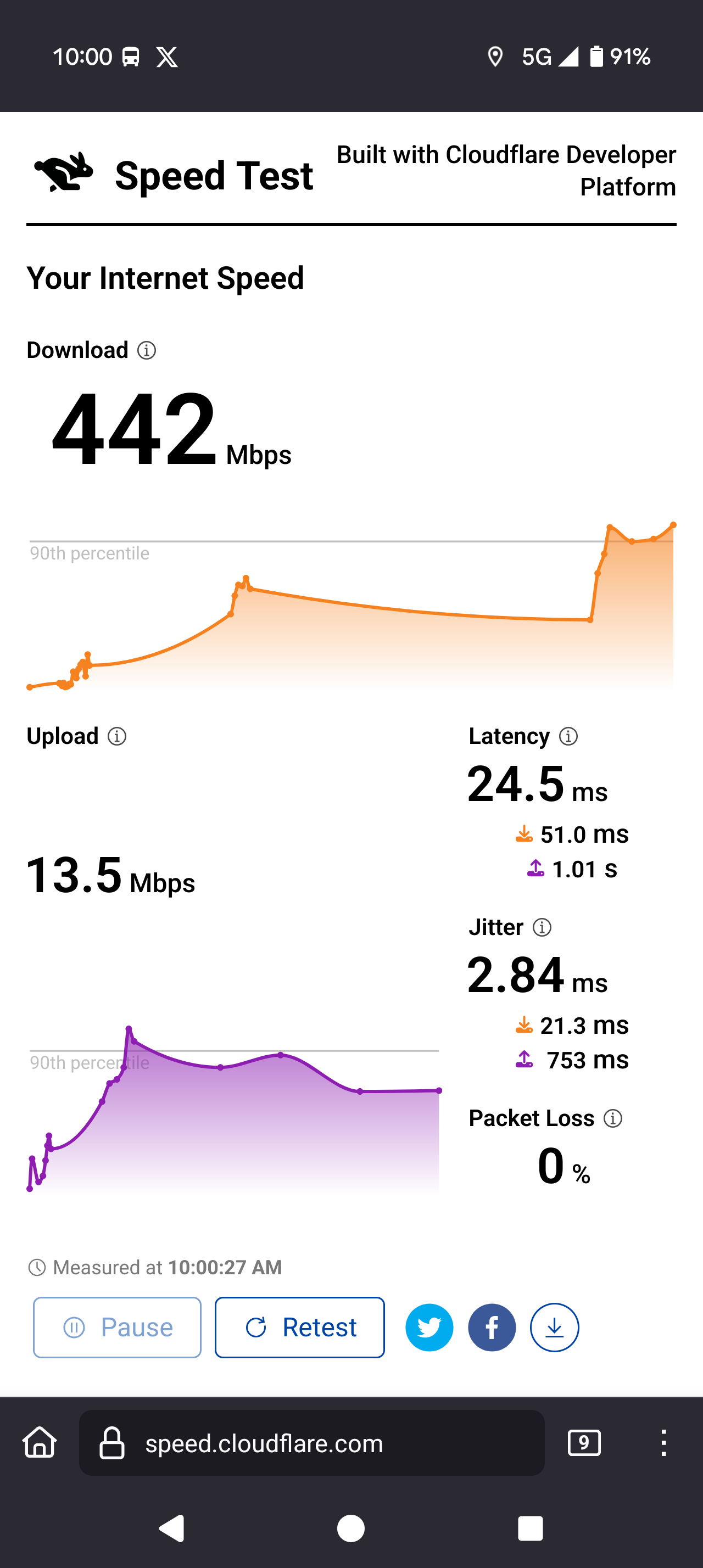Viewport: 703px width, 1568px height.
Task: Tap the Pause button
Action: click(x=117, y=1328)
